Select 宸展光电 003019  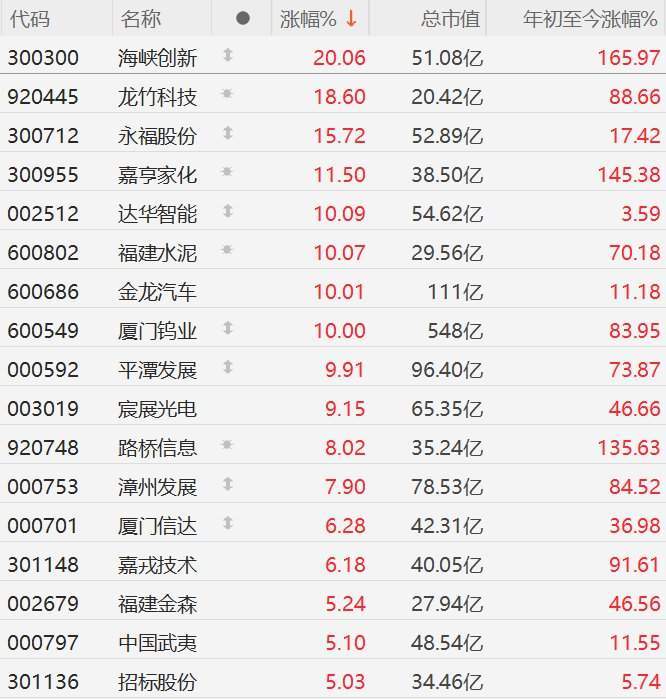158,409
